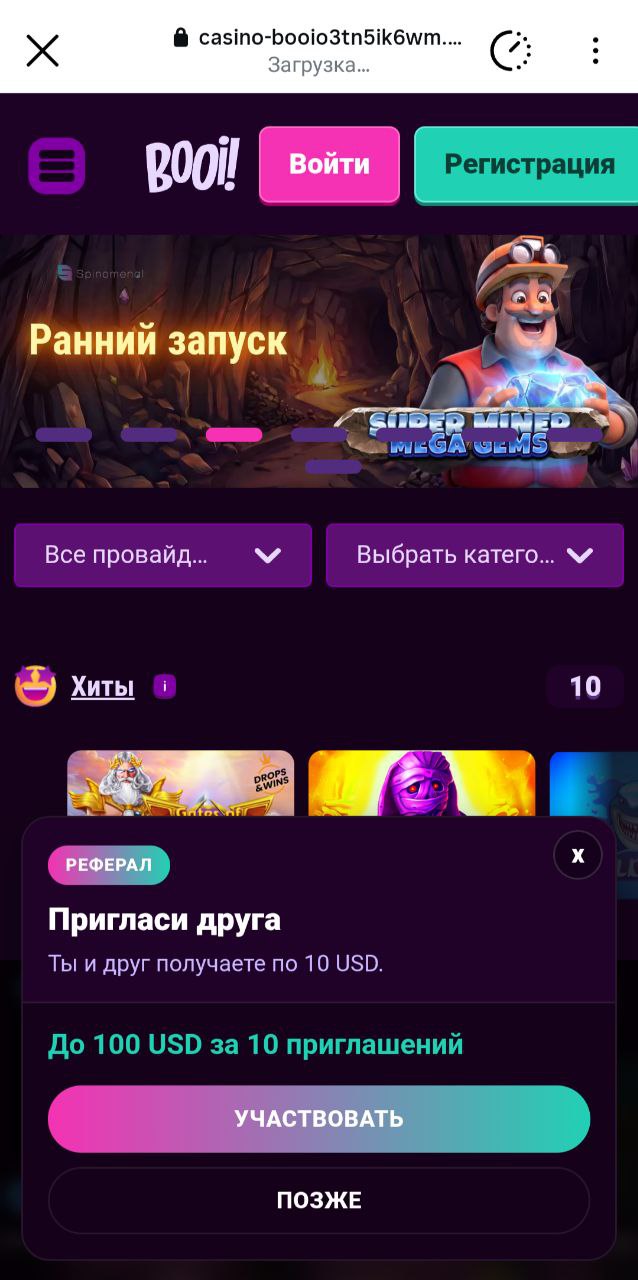Open the Gates of Olympus game tile
The width and height of the screenshot is (638, 1280).
point(180,783)
